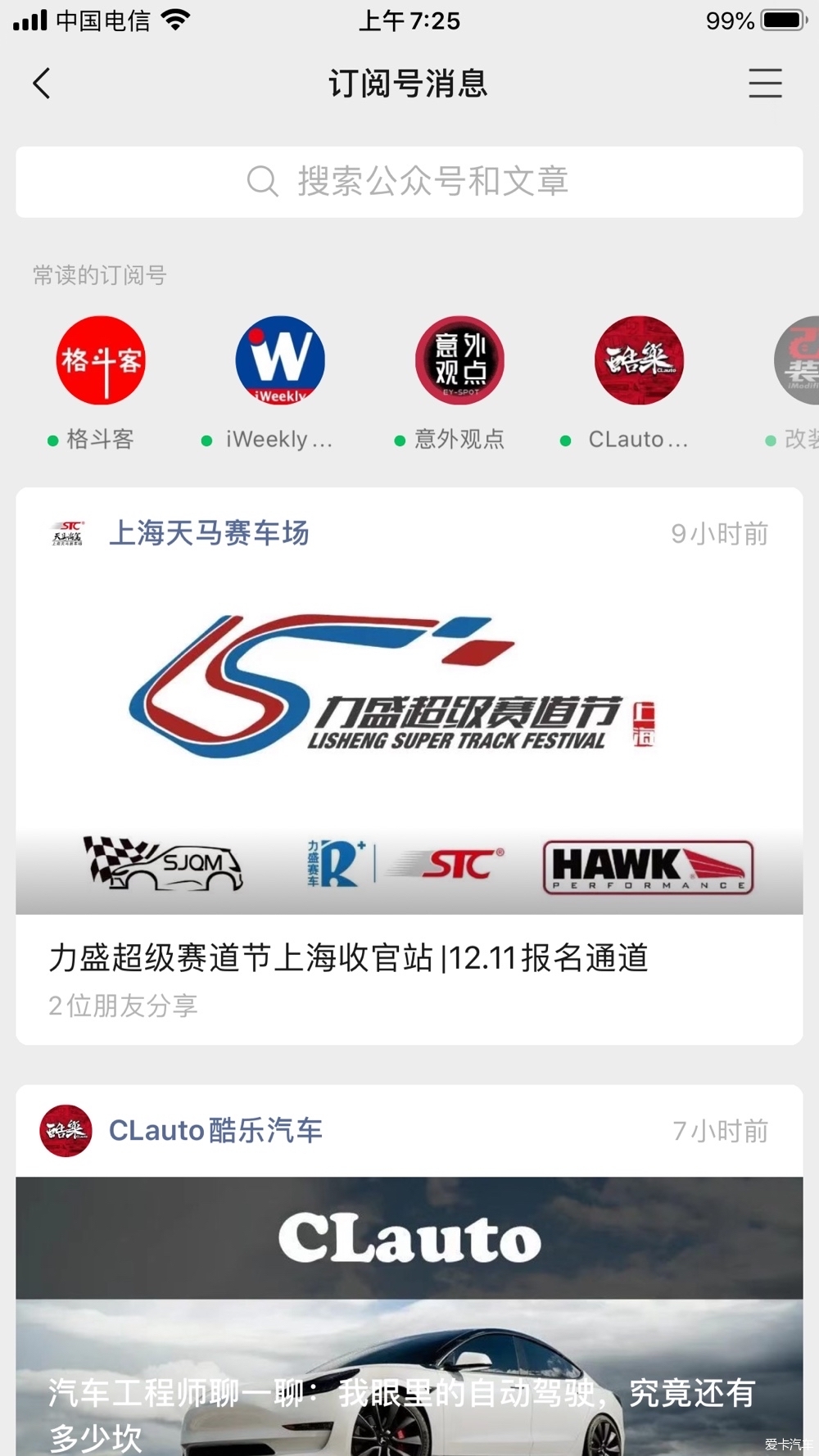This screenshot has width=819, height=1456.
Task: Open the partially visible 改装 account avatar
Action: click(x=799, y=361)
